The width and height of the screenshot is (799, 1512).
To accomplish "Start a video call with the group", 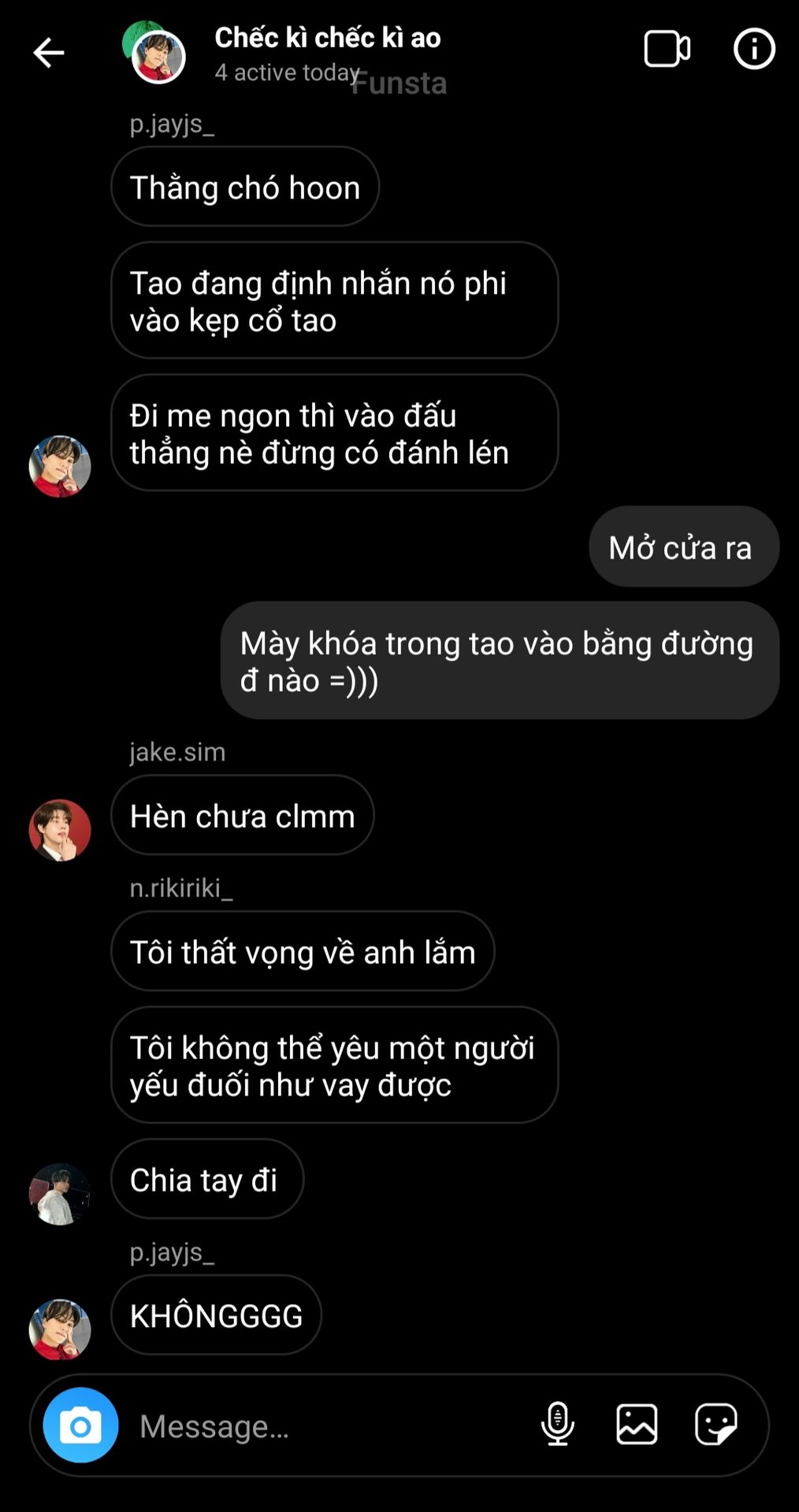I will [x=667, y=49].
